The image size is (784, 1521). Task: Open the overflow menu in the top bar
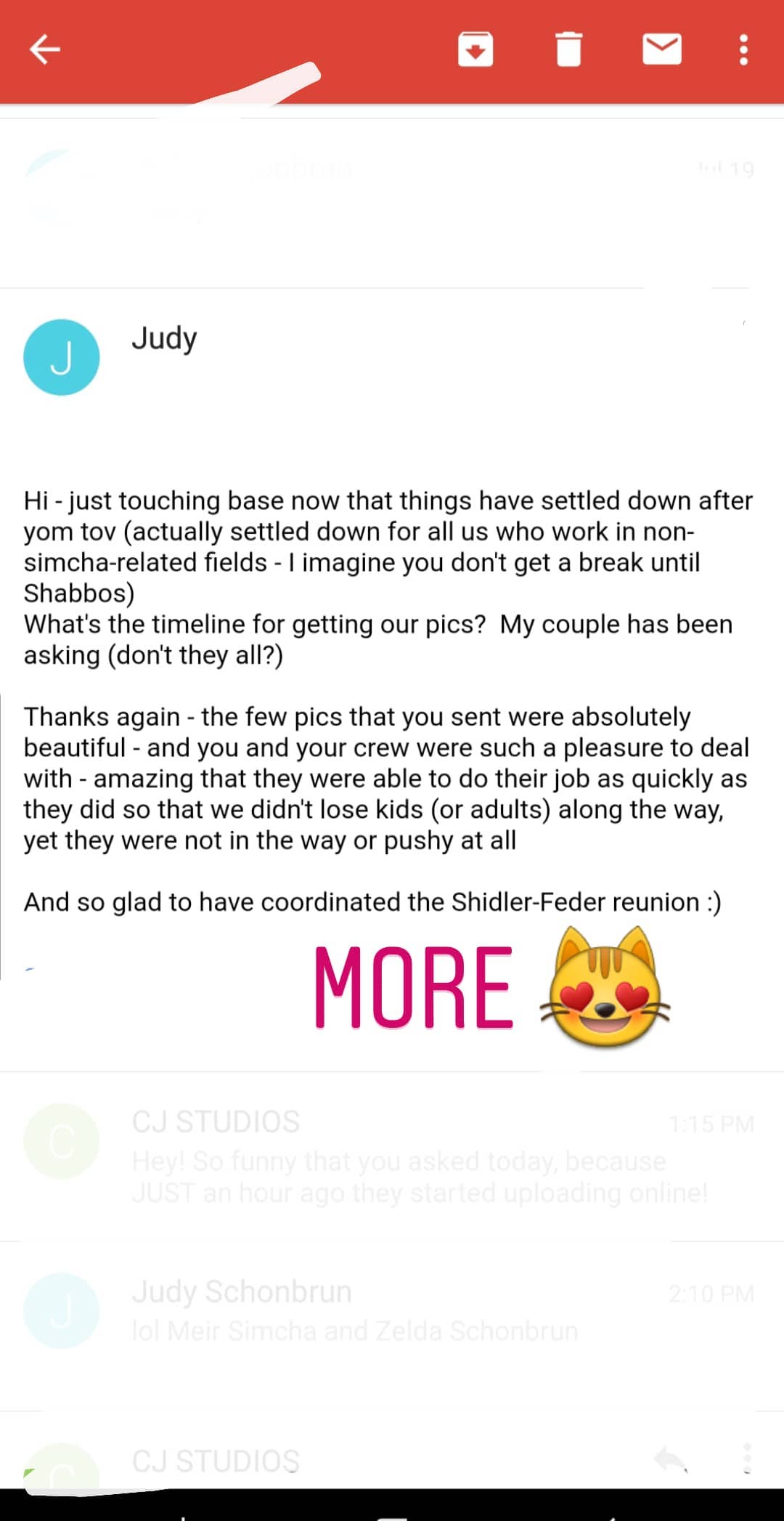pyautogui.click(x=743, y=49)
